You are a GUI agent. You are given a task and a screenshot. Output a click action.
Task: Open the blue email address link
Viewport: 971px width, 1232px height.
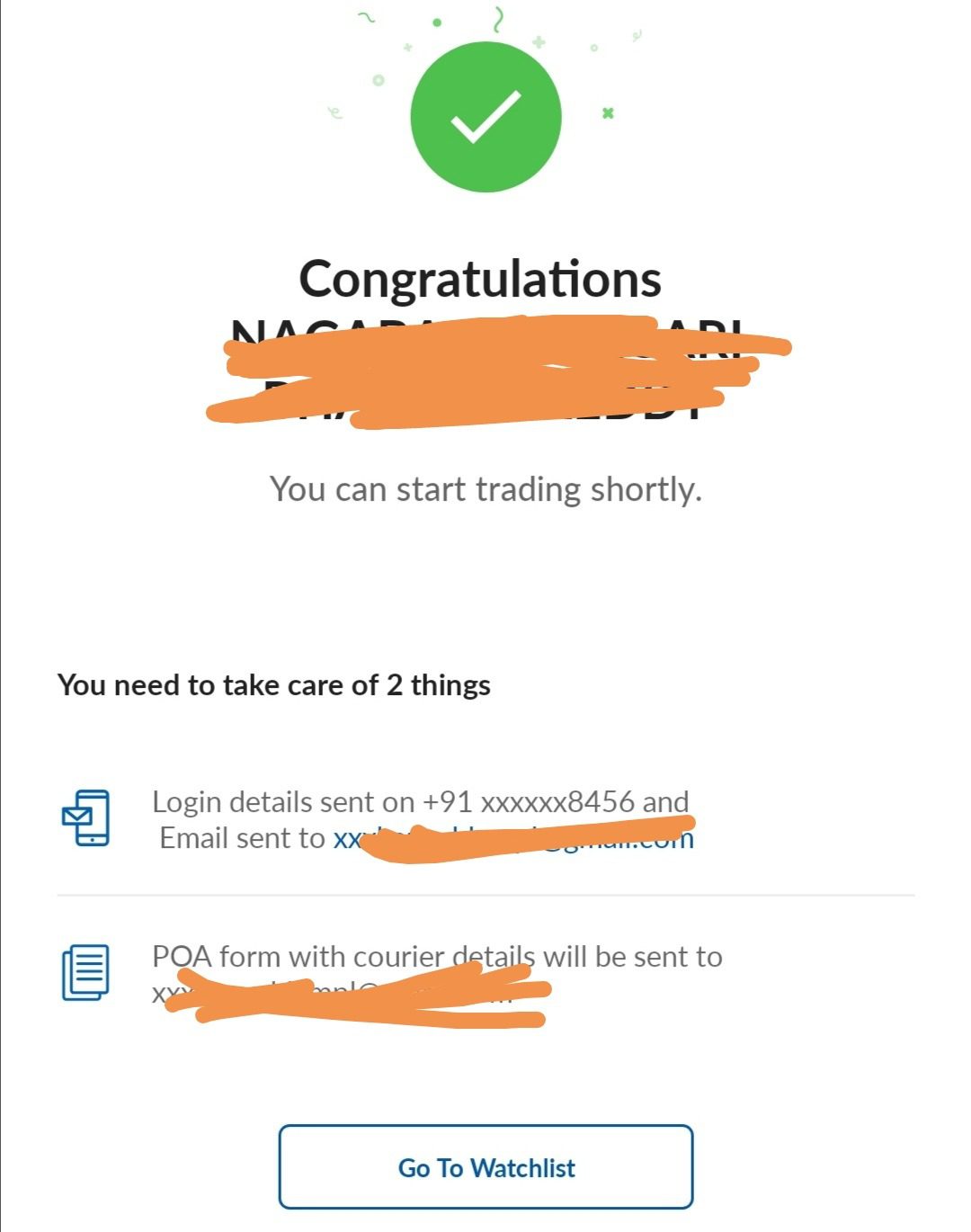513,839
